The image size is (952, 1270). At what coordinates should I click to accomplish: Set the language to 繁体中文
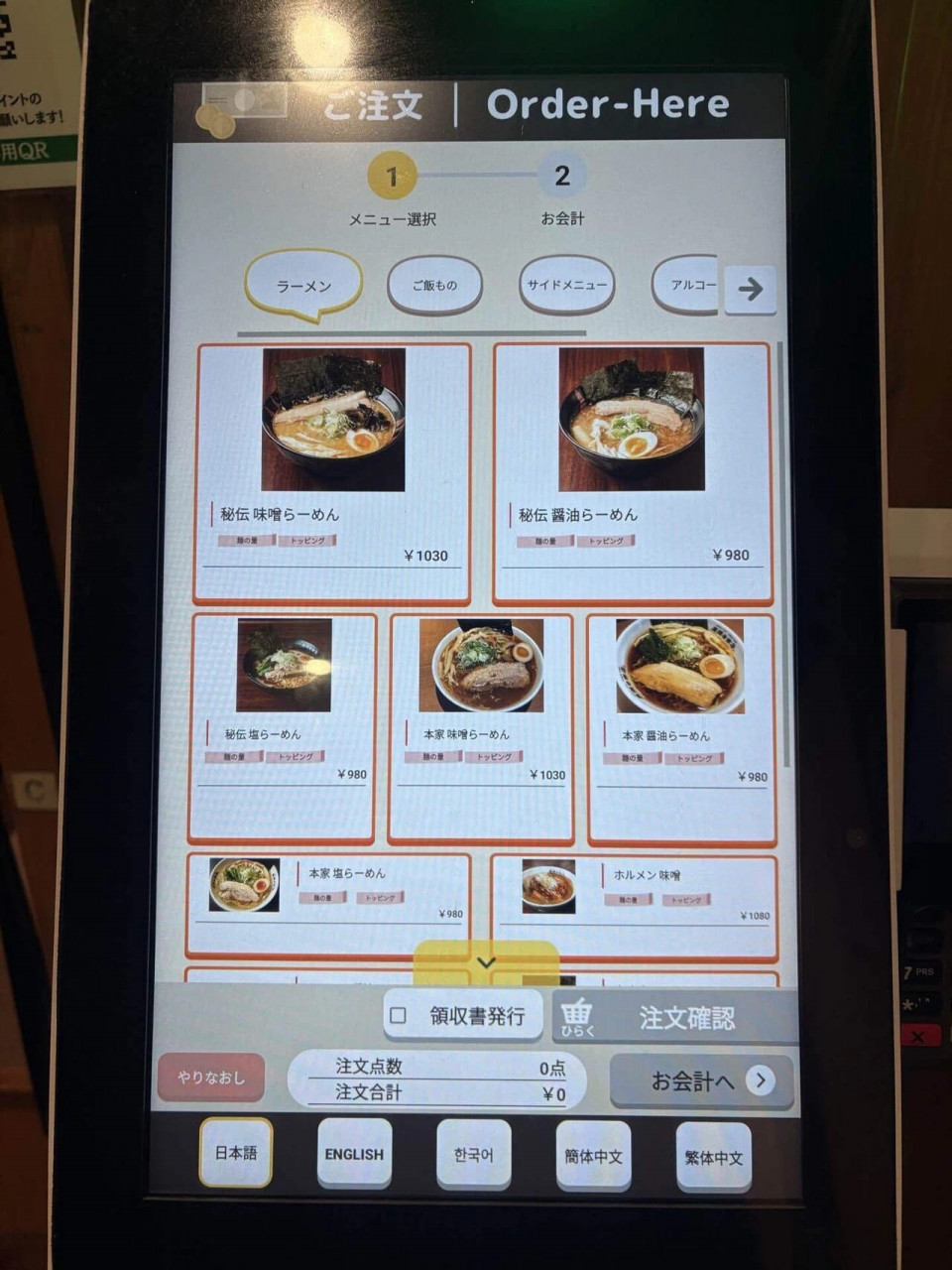[x=713, y=1157]
